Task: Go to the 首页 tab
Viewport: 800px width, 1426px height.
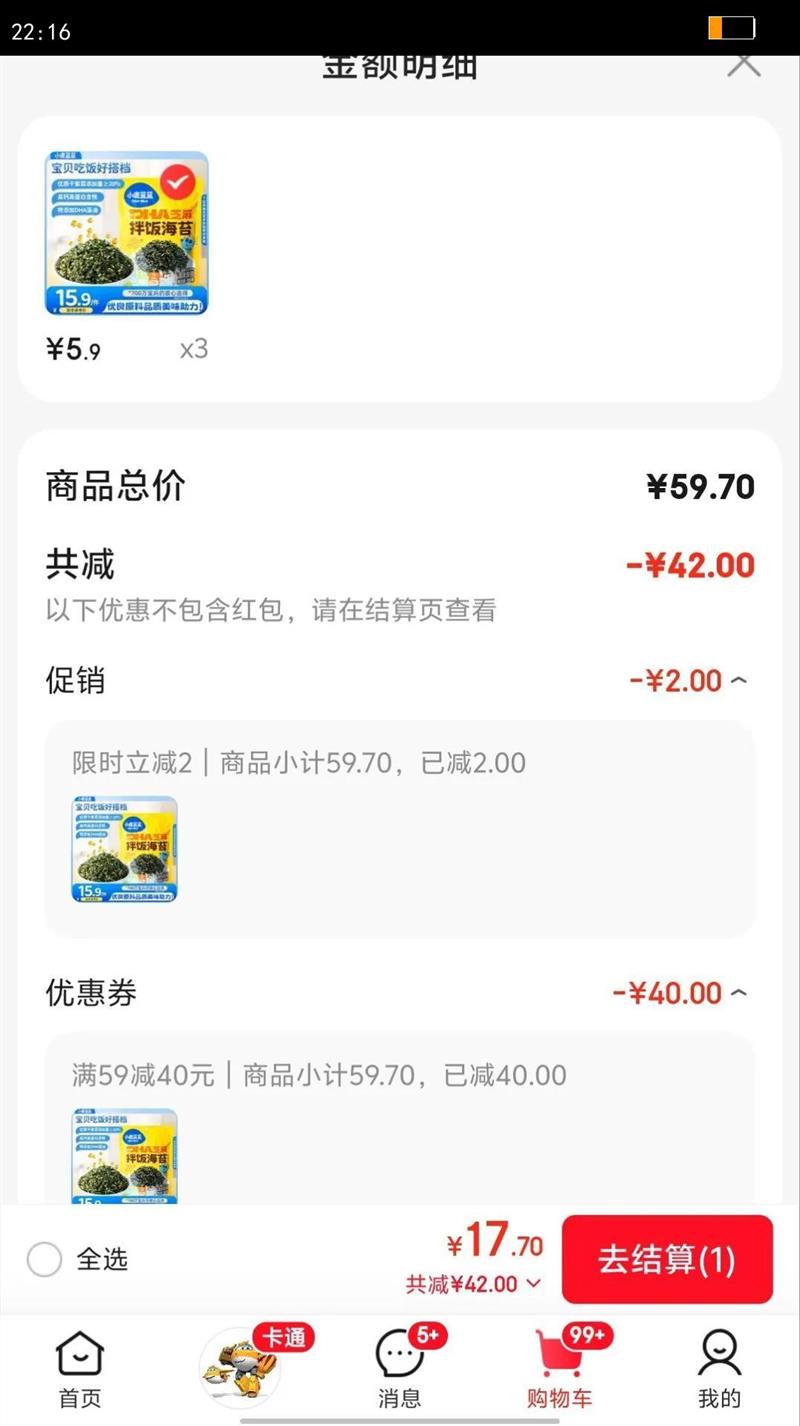Action: tap(79, 1369)
